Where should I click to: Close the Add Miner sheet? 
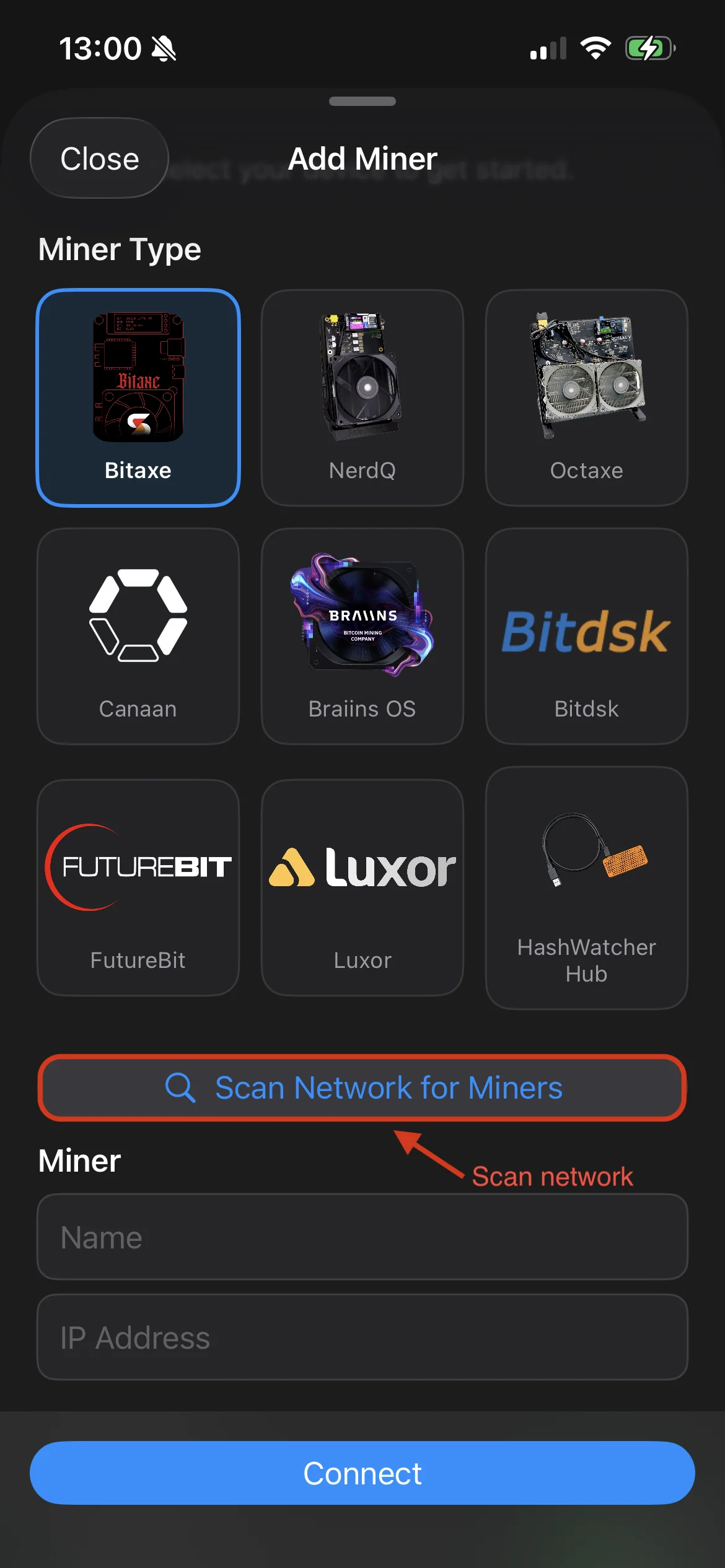pyautogui.click(x=99, y=159)
